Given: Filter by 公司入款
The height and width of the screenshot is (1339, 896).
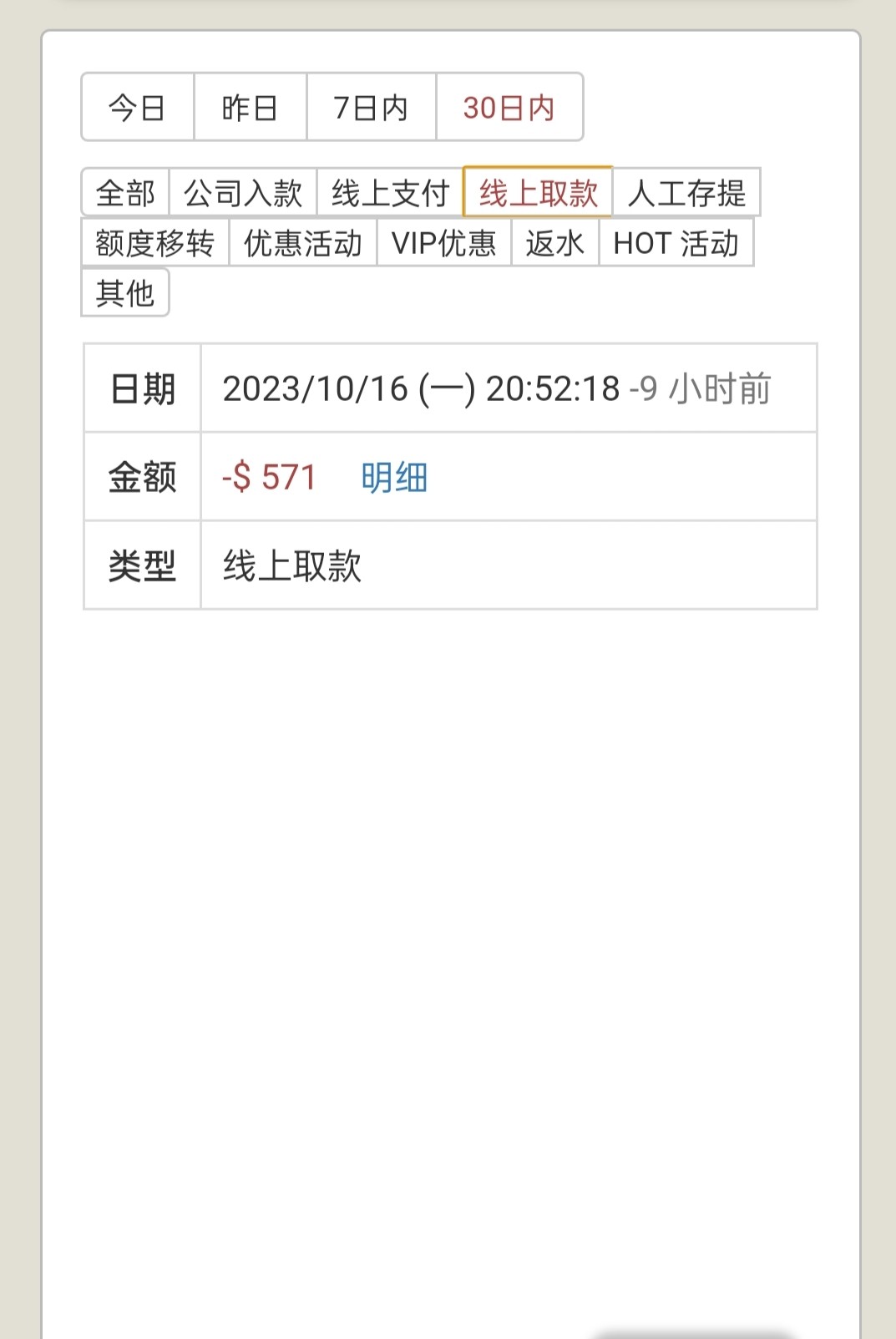Looking at the screenshot, I should [x=243, y=193].
